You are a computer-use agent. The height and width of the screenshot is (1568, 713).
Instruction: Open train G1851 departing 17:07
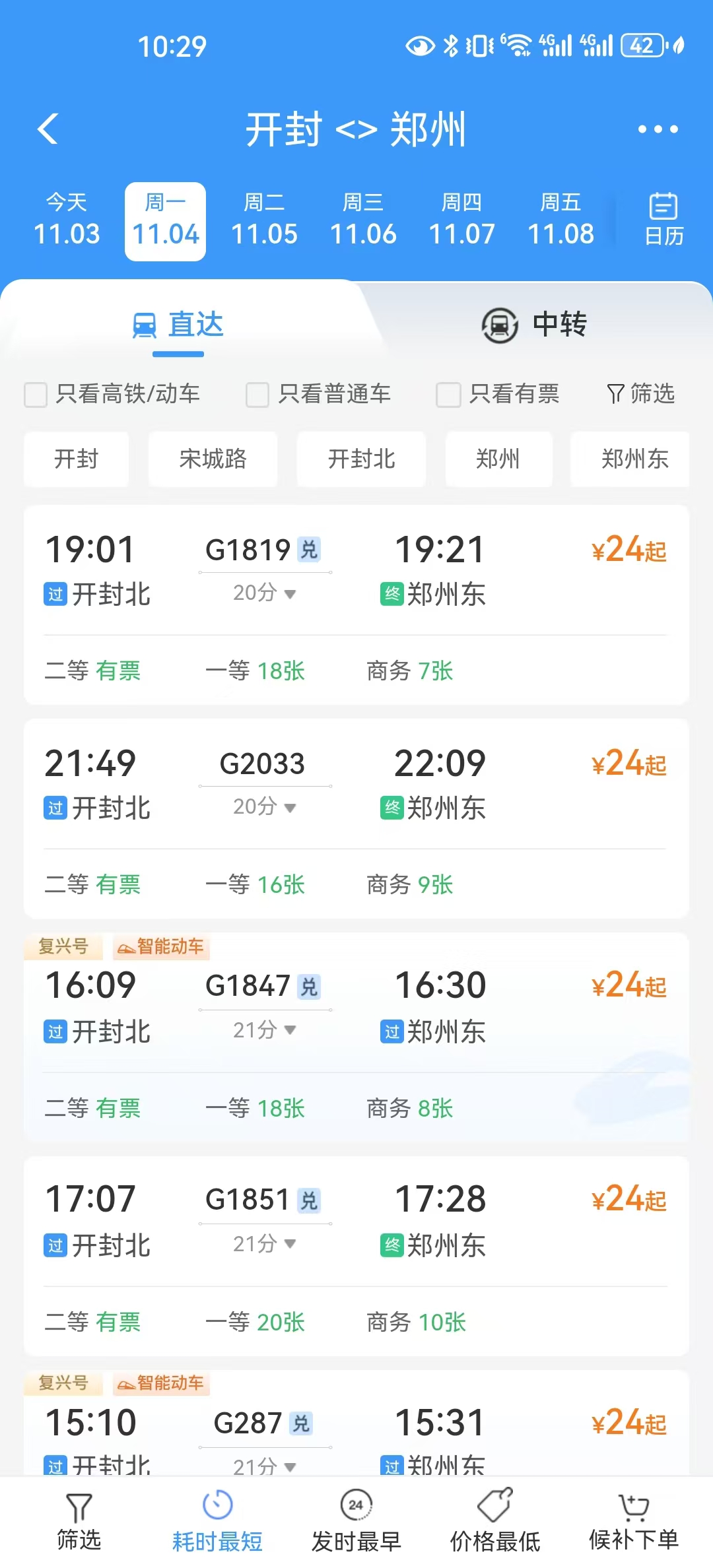(x=356, y=1255)
